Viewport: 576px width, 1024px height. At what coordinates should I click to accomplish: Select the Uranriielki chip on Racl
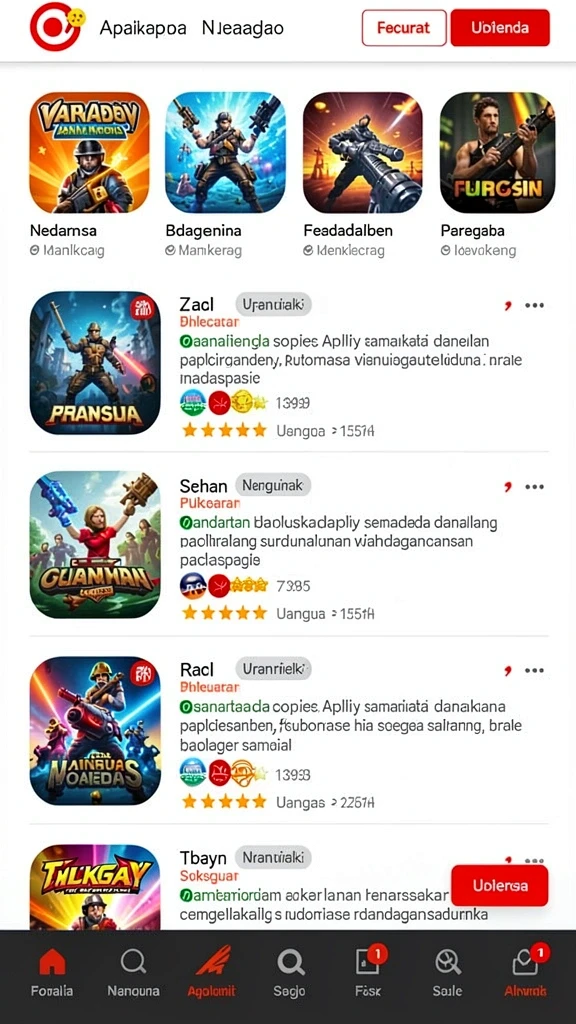point(273,669)
